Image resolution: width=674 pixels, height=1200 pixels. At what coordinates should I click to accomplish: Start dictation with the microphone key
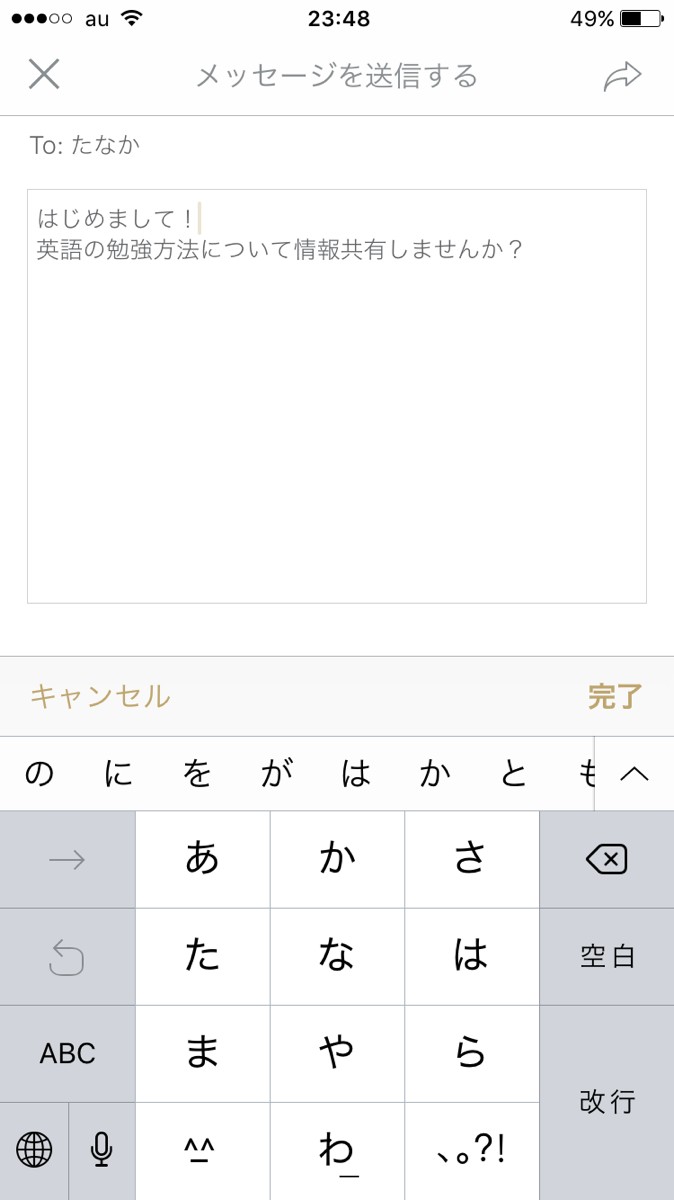[101, 1150]
